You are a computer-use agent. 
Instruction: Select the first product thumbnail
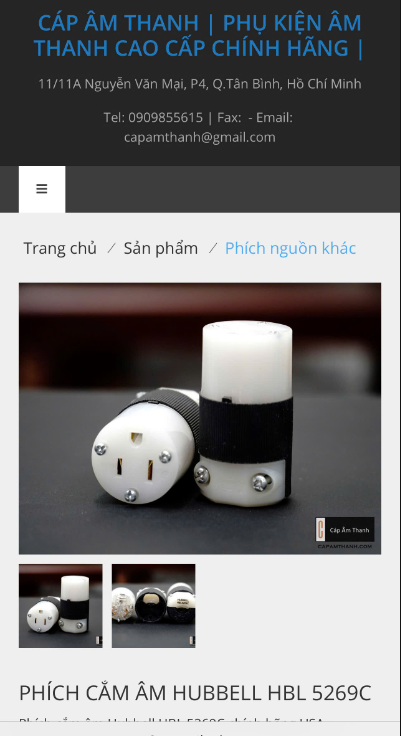61,606
